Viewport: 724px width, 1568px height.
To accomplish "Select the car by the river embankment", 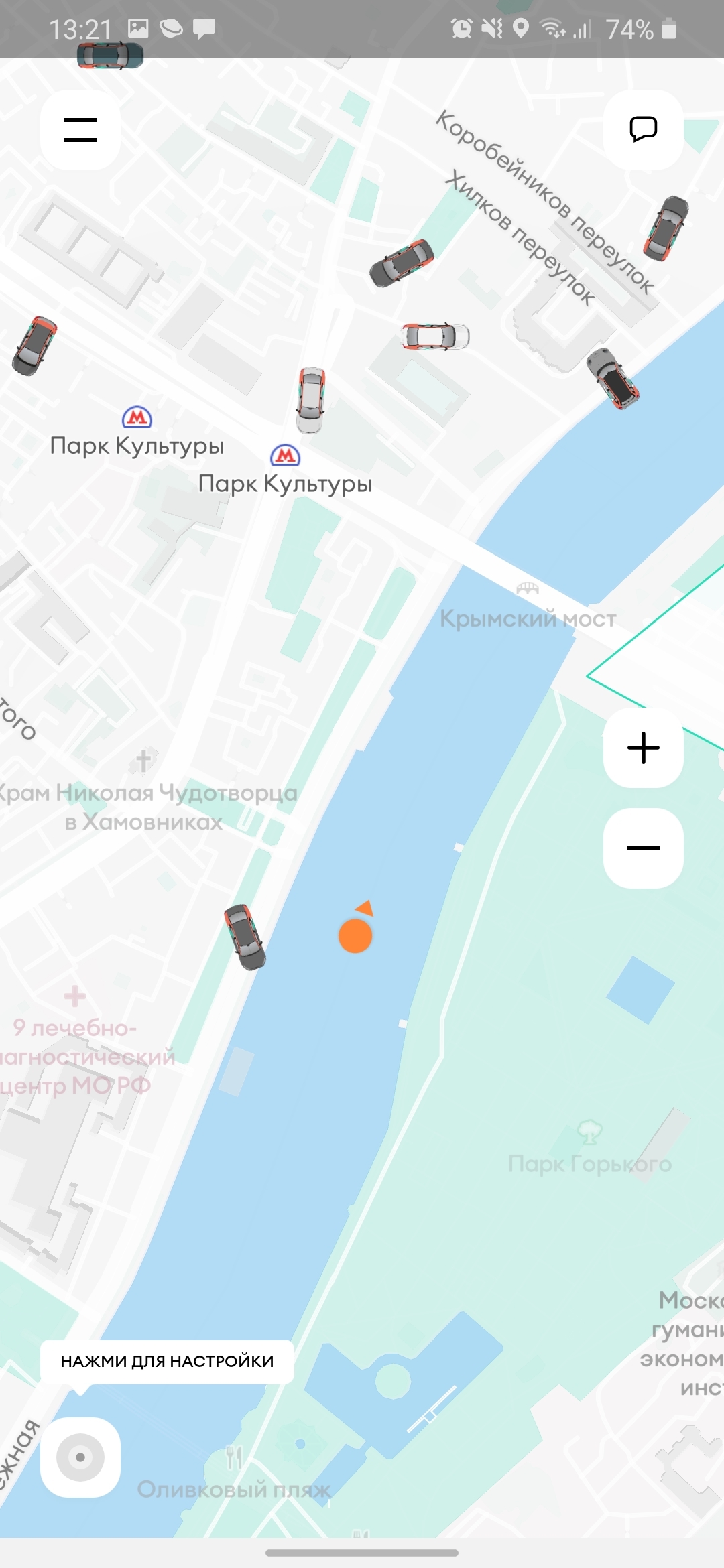I will (x=245, y=937).
